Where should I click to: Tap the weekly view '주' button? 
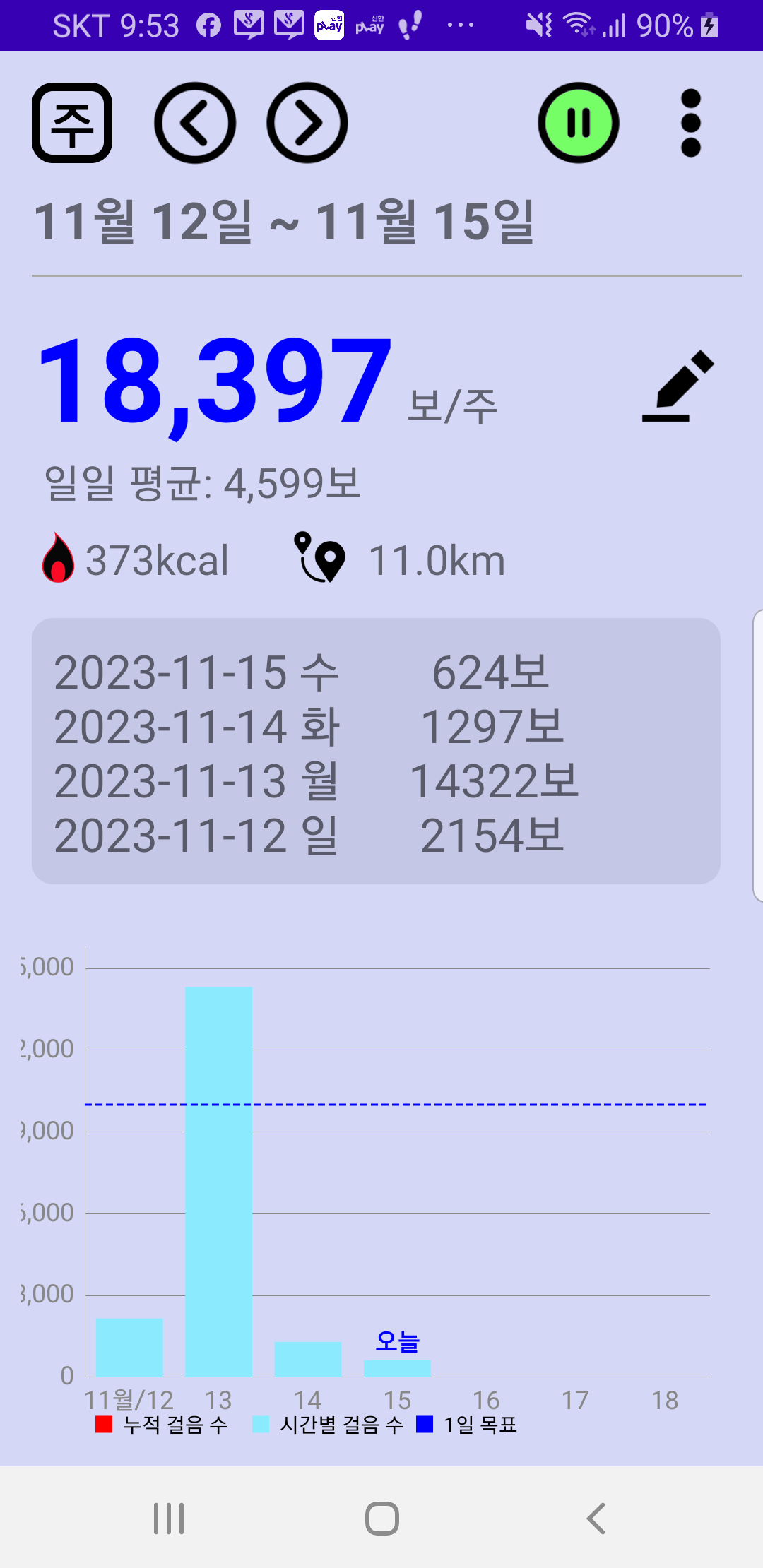72,123
